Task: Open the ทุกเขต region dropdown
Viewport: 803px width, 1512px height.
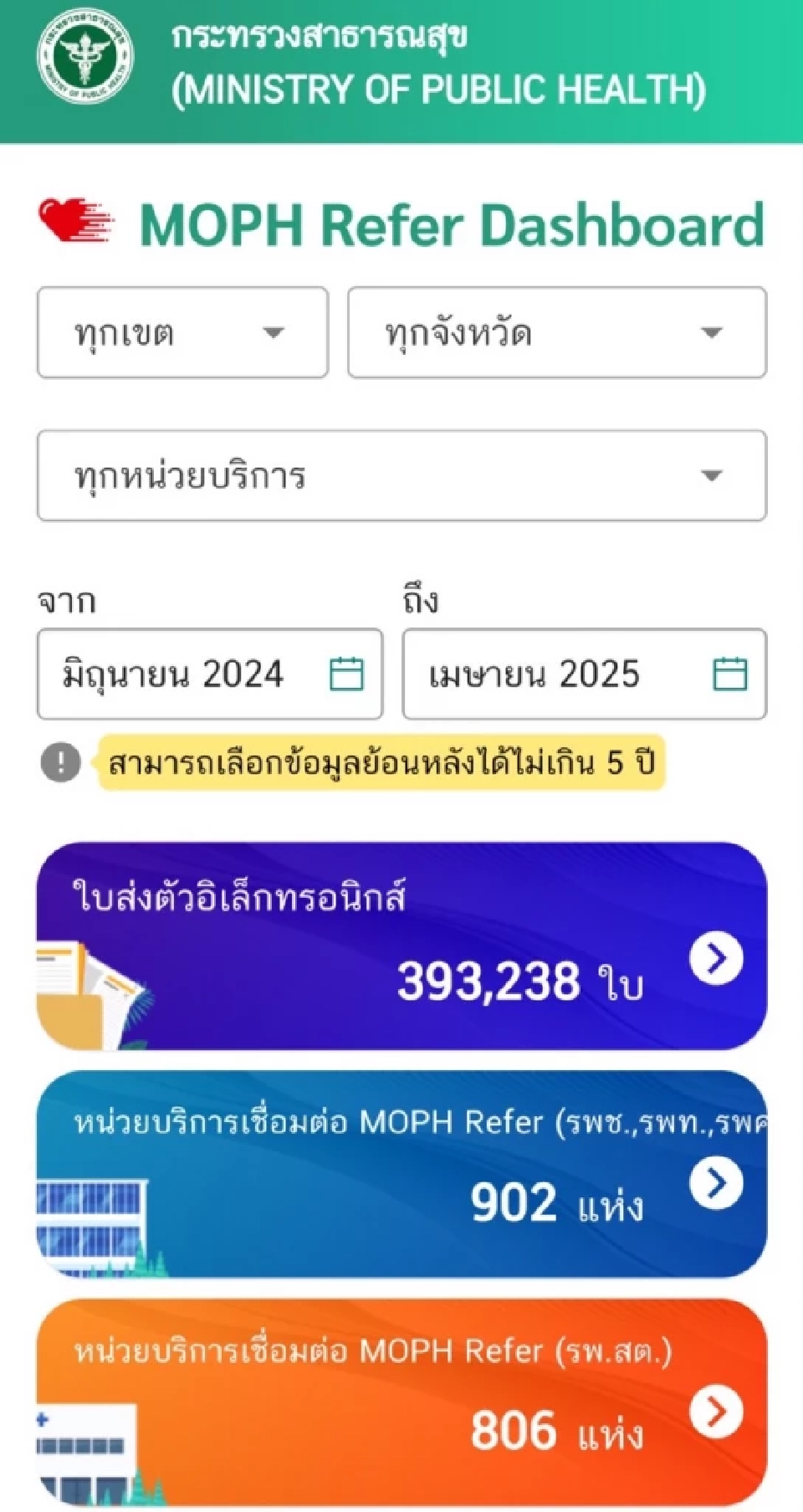Action: coord(182,332)
